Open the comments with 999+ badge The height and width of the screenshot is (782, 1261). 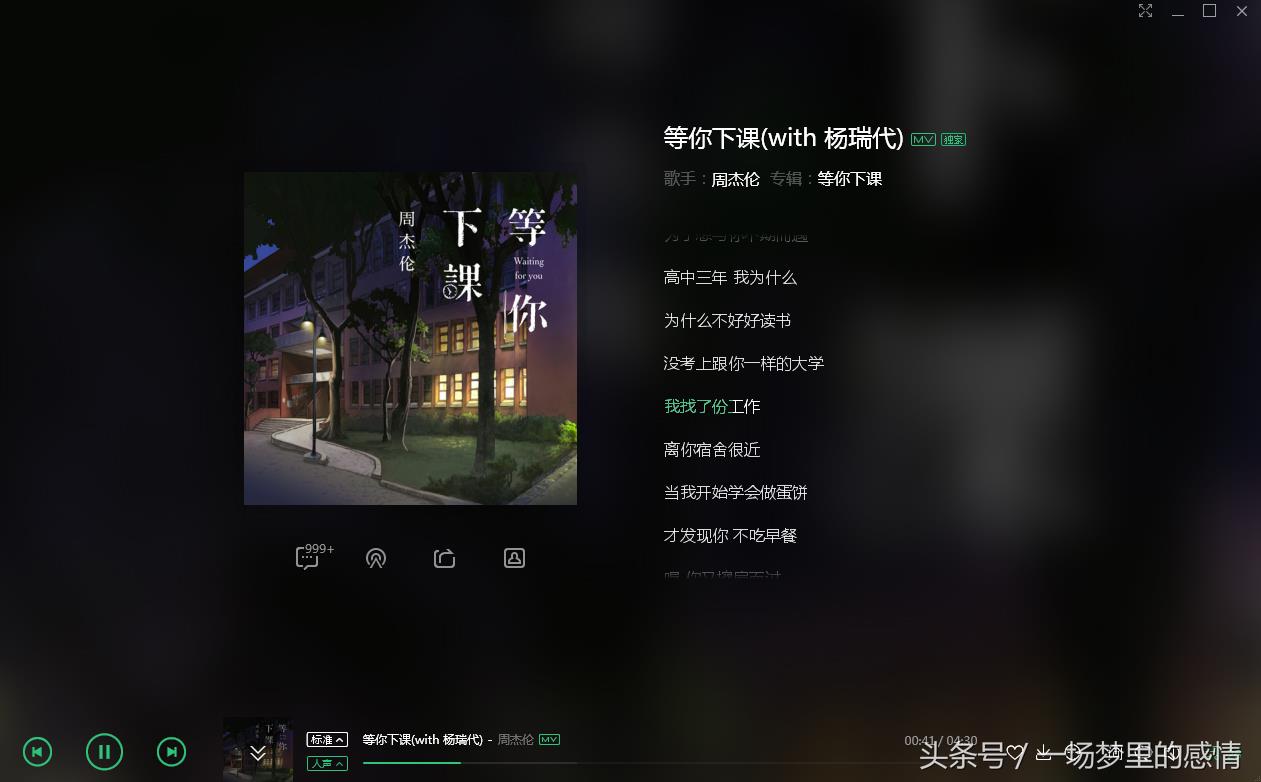[308, 558]
